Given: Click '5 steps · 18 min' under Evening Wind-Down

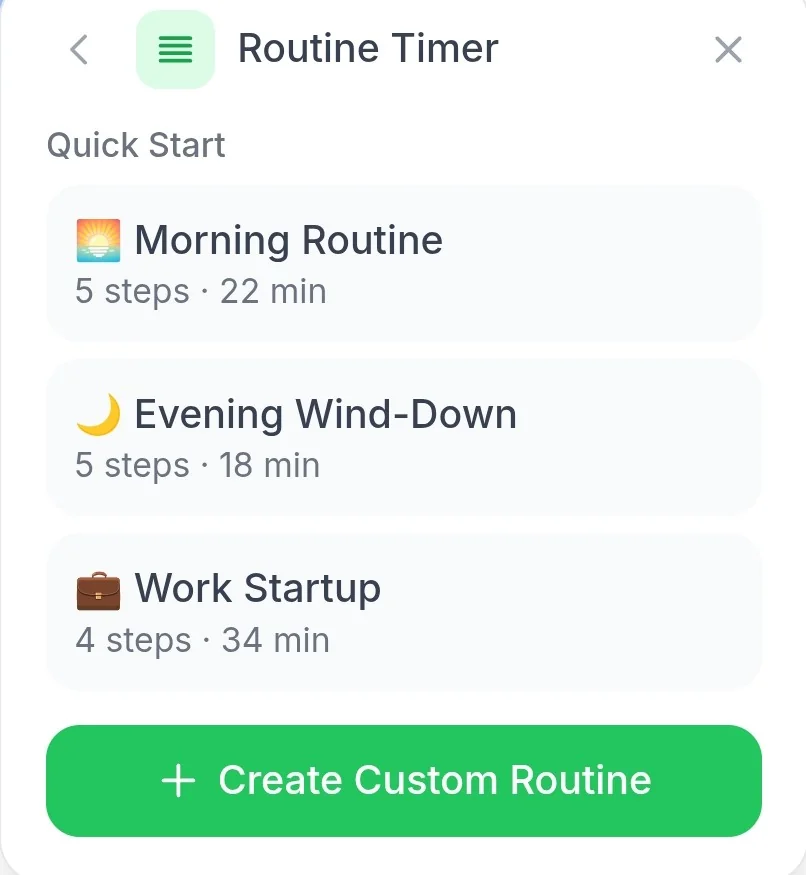Looking at the screenshot, I should coord(197,465).
